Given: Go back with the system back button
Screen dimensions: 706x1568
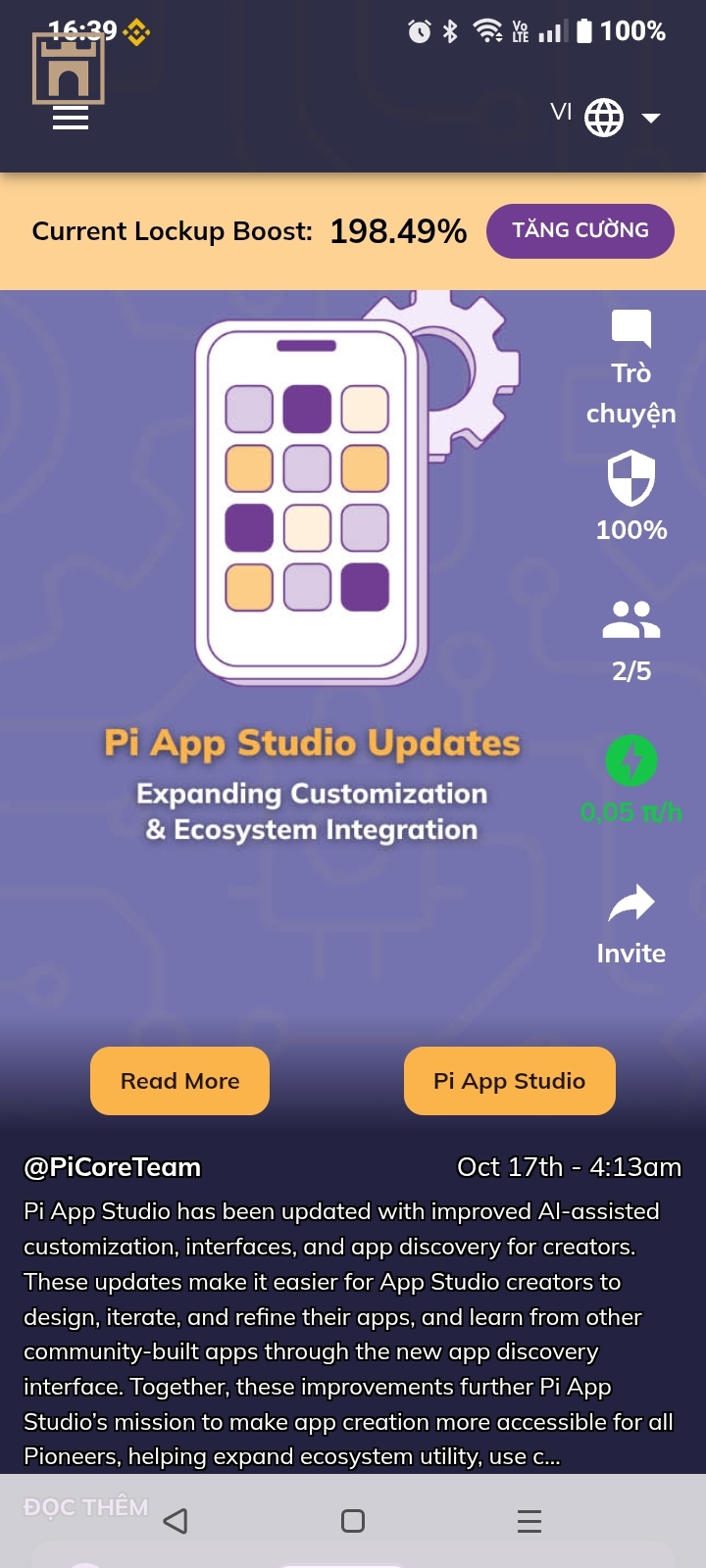Looking at the screenshot, I should pos(176,1521).
